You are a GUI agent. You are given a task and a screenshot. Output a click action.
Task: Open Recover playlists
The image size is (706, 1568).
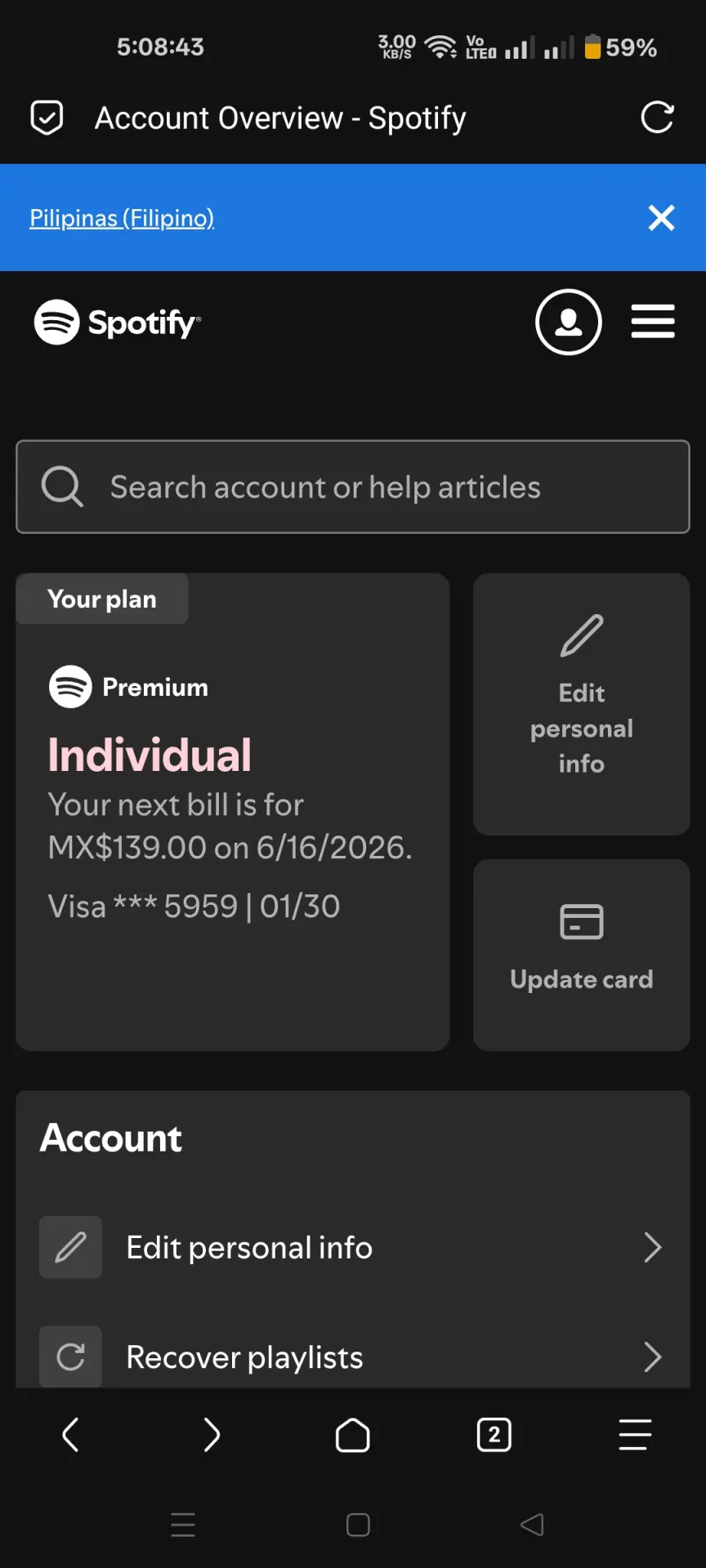coord(353,1356)
